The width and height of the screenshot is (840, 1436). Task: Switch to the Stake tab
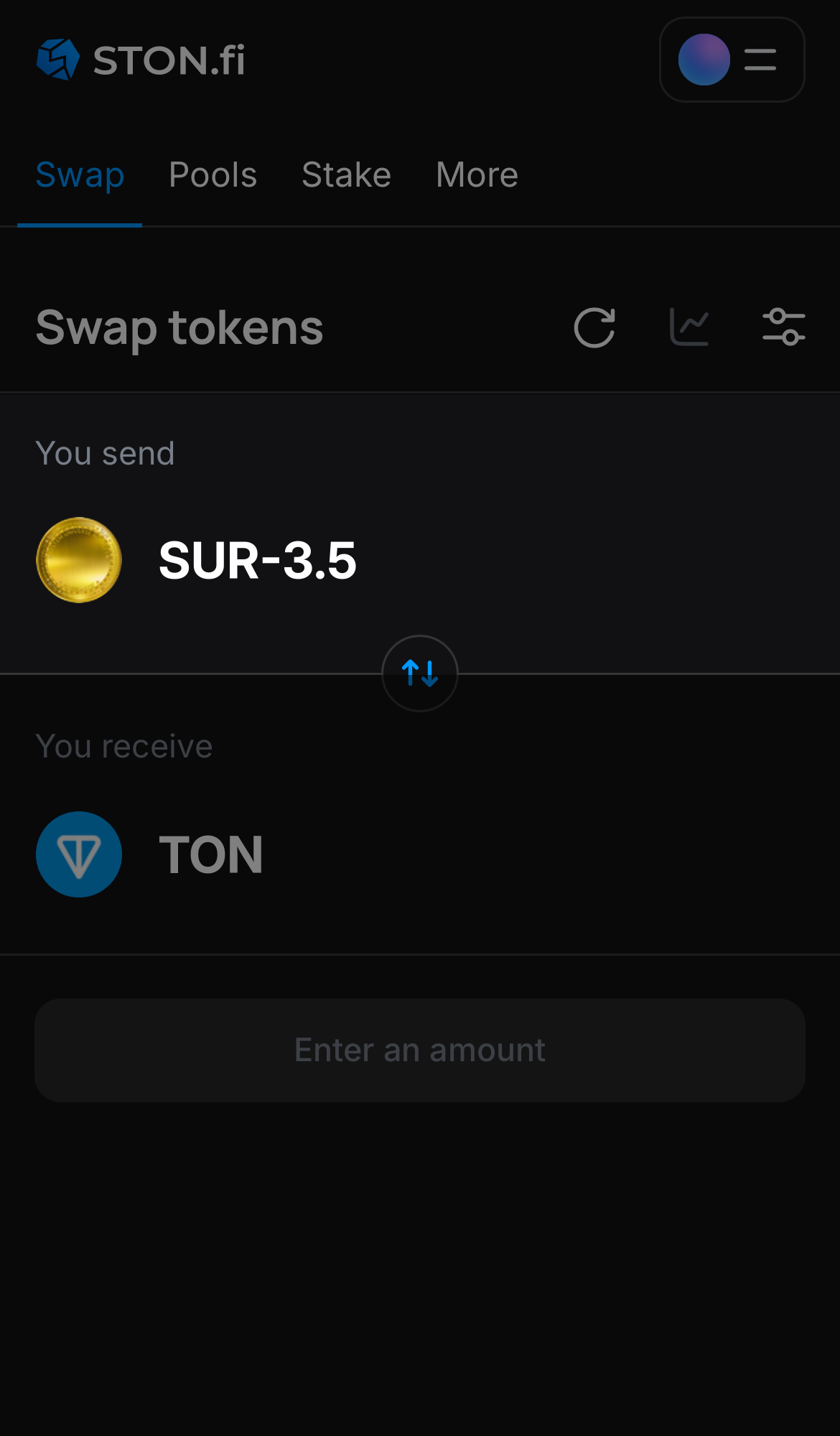click(346, 175)
